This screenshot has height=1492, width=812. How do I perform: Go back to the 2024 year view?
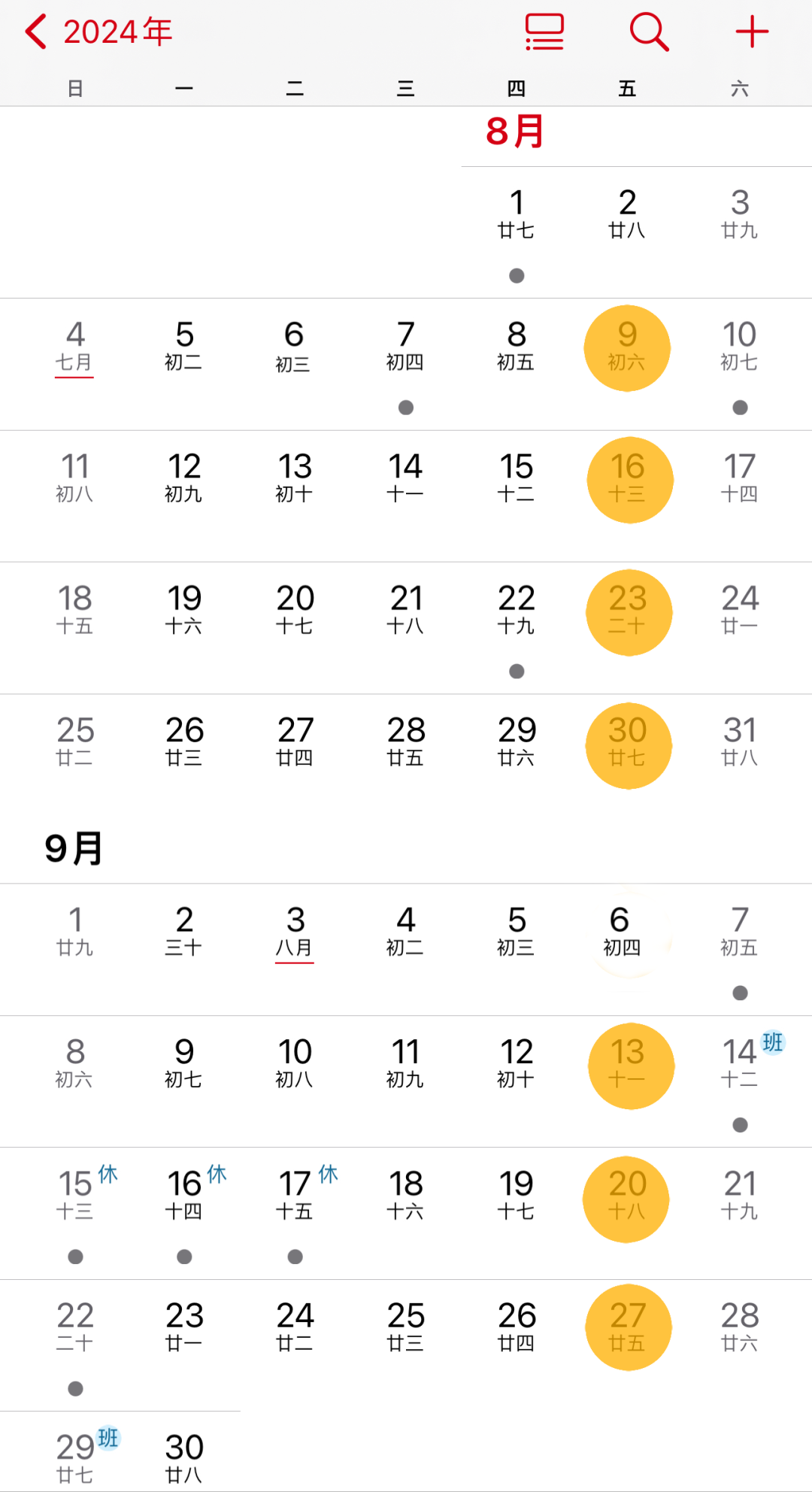(98, 32)
